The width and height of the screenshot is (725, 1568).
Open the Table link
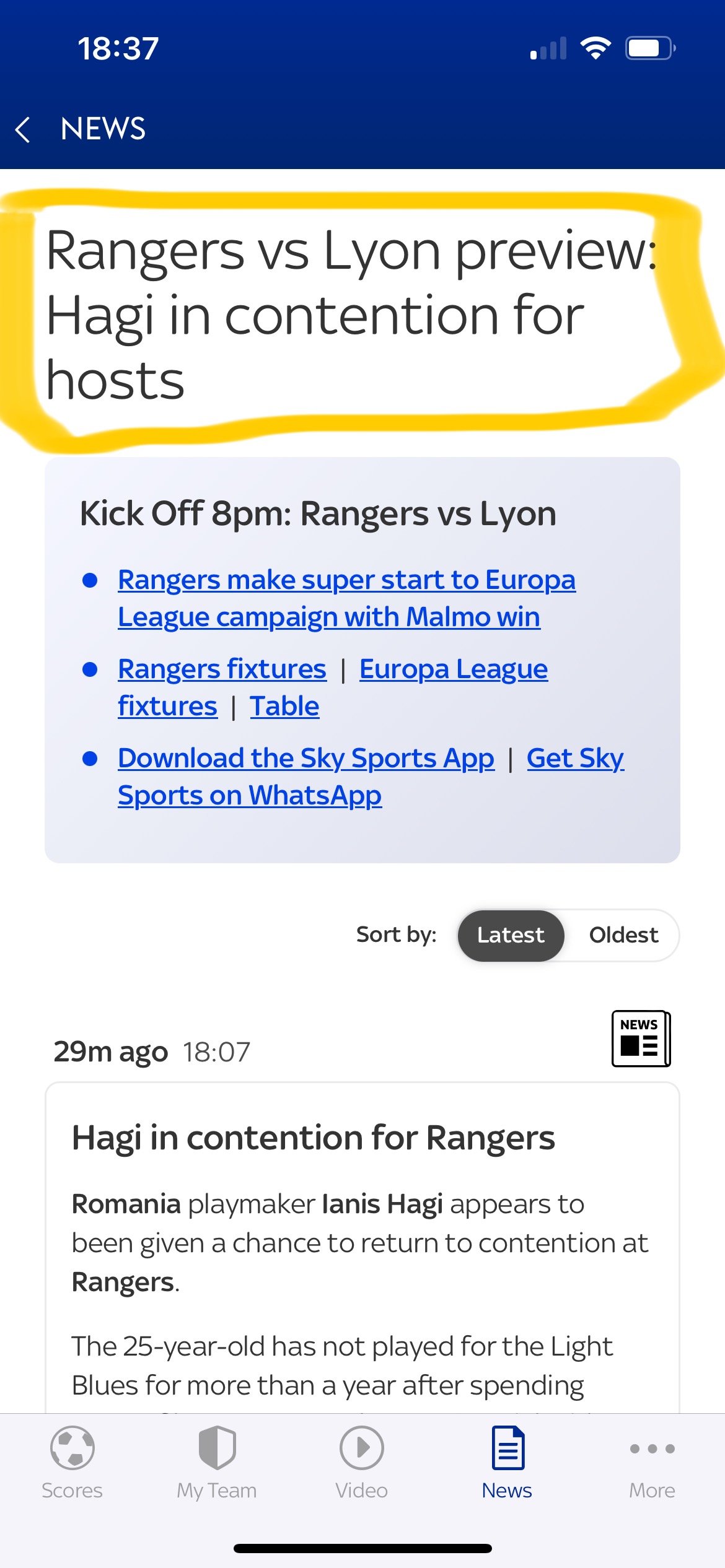click(284, 706)
